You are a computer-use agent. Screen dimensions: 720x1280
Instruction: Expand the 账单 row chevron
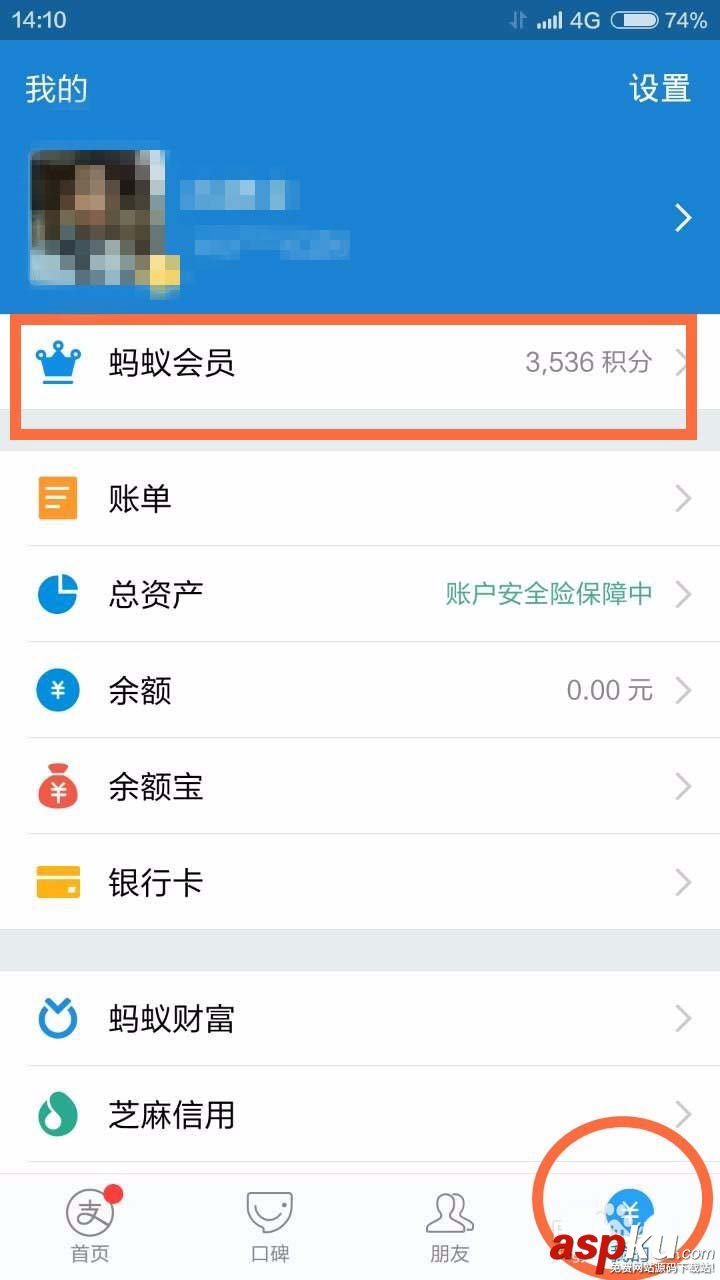coord(683,498)
